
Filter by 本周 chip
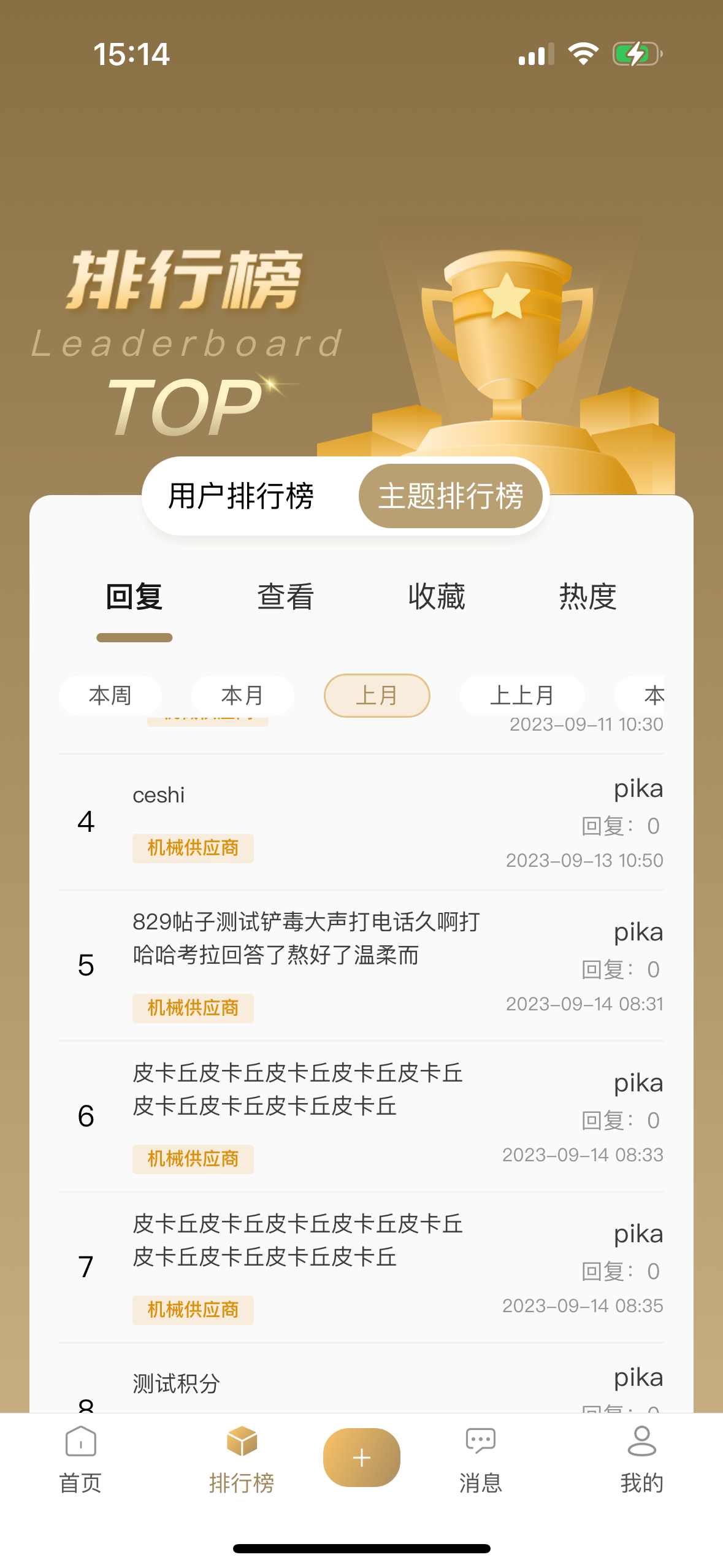pos(110,696)
